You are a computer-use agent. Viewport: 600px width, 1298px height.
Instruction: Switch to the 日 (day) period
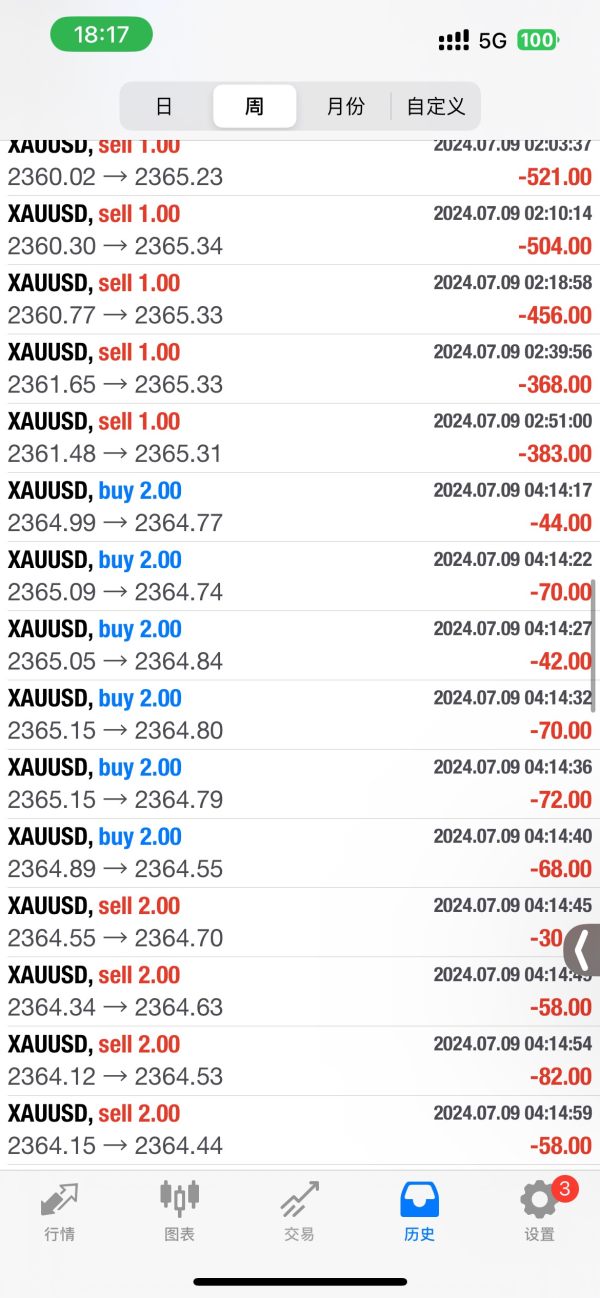click(164, 106)
